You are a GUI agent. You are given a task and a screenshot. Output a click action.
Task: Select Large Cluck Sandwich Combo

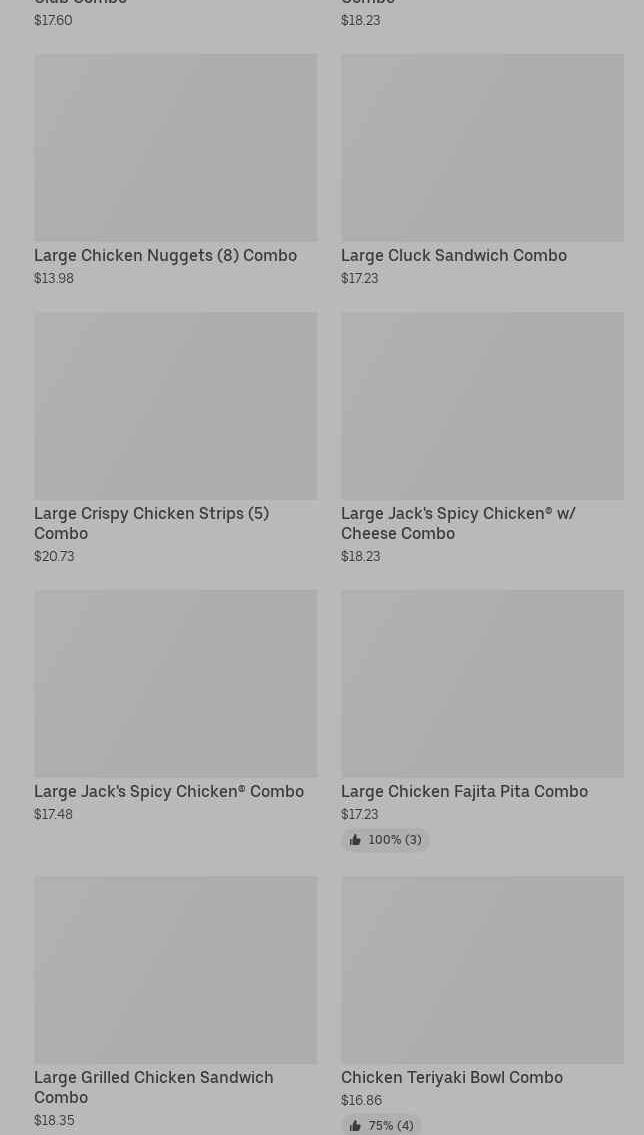[482, 170]
